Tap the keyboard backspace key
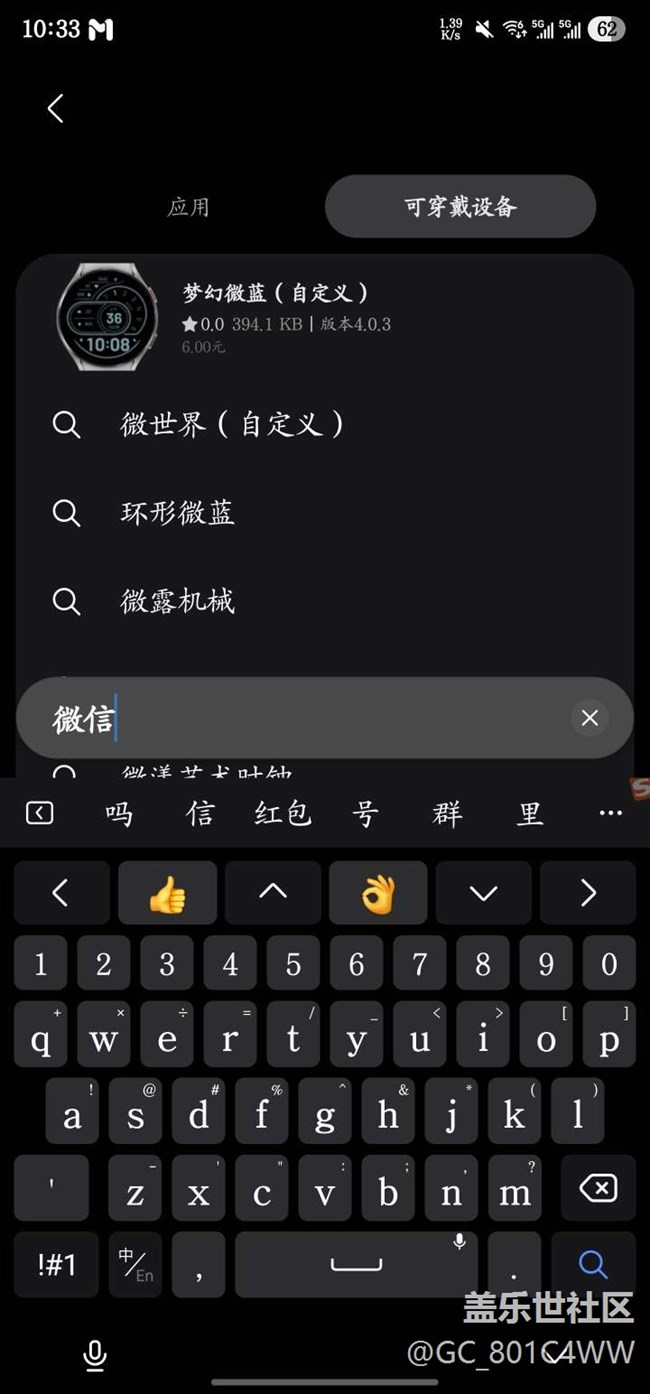This screenshot has height=1394, width=650. (597, 1188)
